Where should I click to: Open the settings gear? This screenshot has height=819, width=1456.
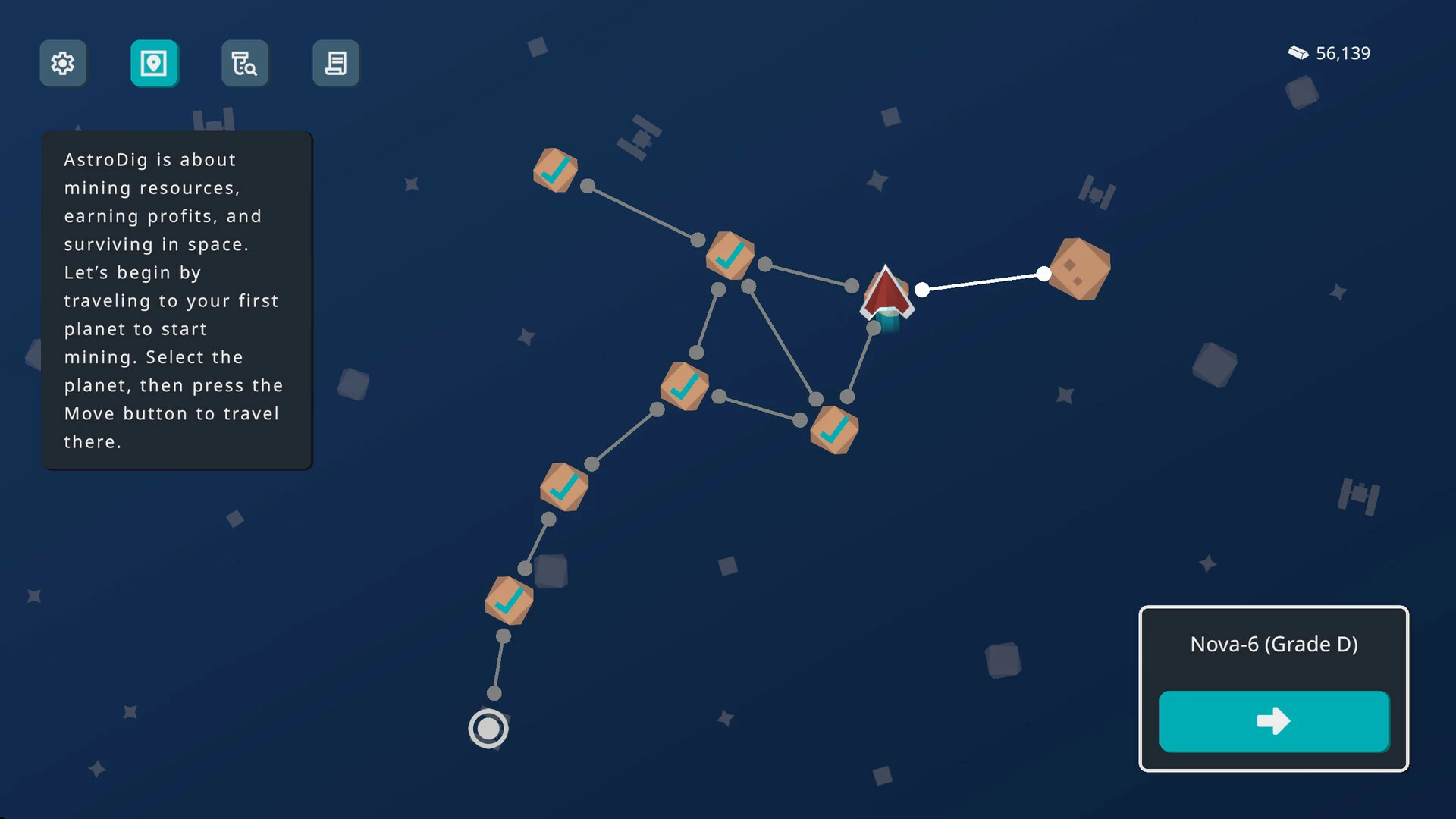(x=63, y=64)
